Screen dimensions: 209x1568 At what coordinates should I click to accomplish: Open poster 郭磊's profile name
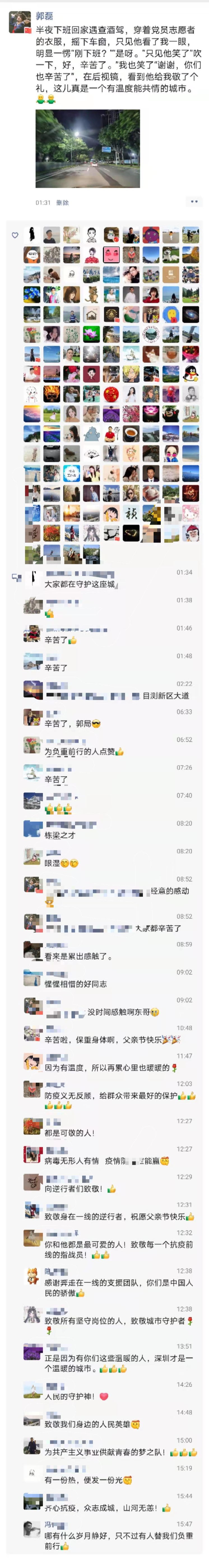coord(44,16)
